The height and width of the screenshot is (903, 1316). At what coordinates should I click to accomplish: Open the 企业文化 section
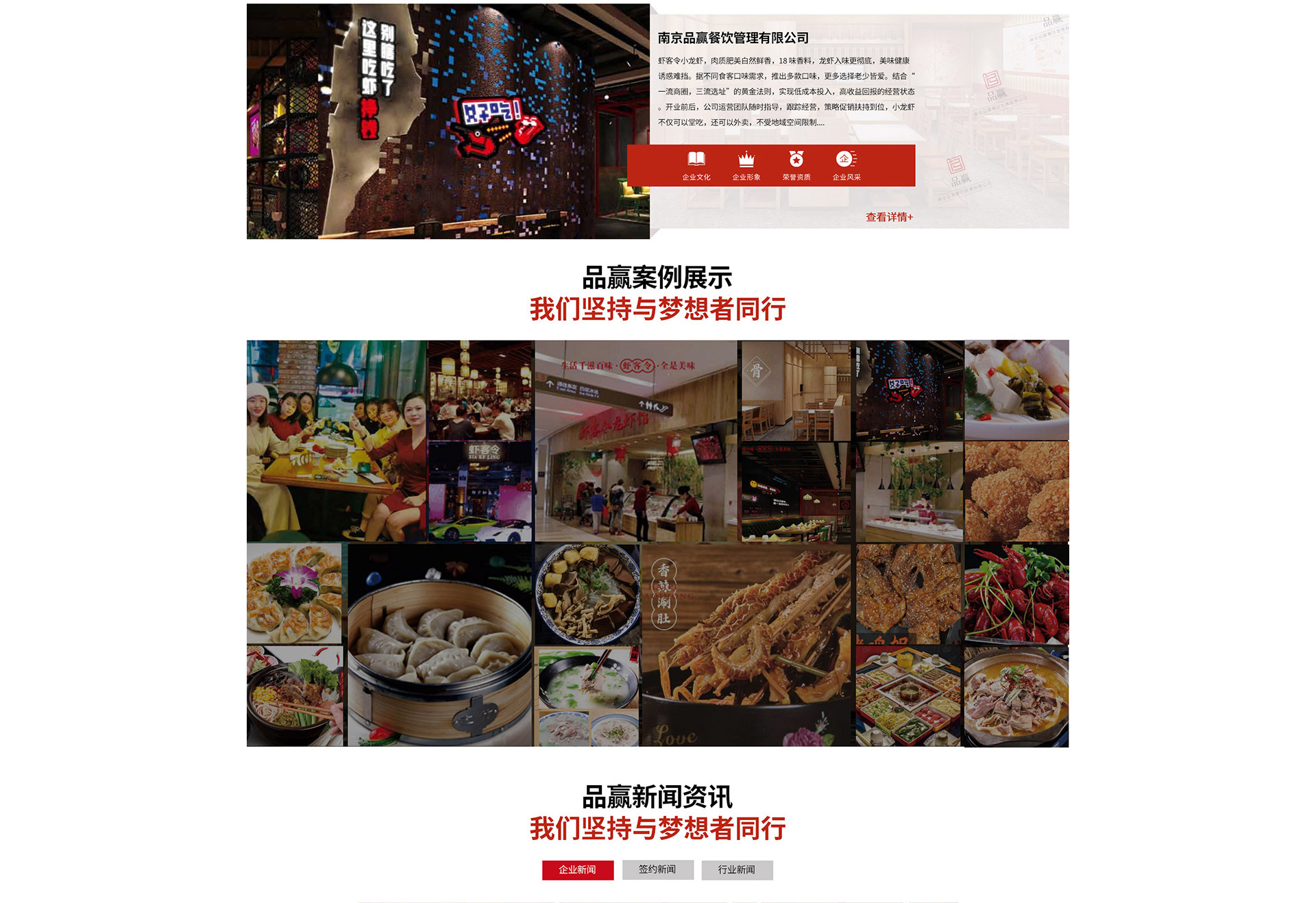click(x=696, y=166)
